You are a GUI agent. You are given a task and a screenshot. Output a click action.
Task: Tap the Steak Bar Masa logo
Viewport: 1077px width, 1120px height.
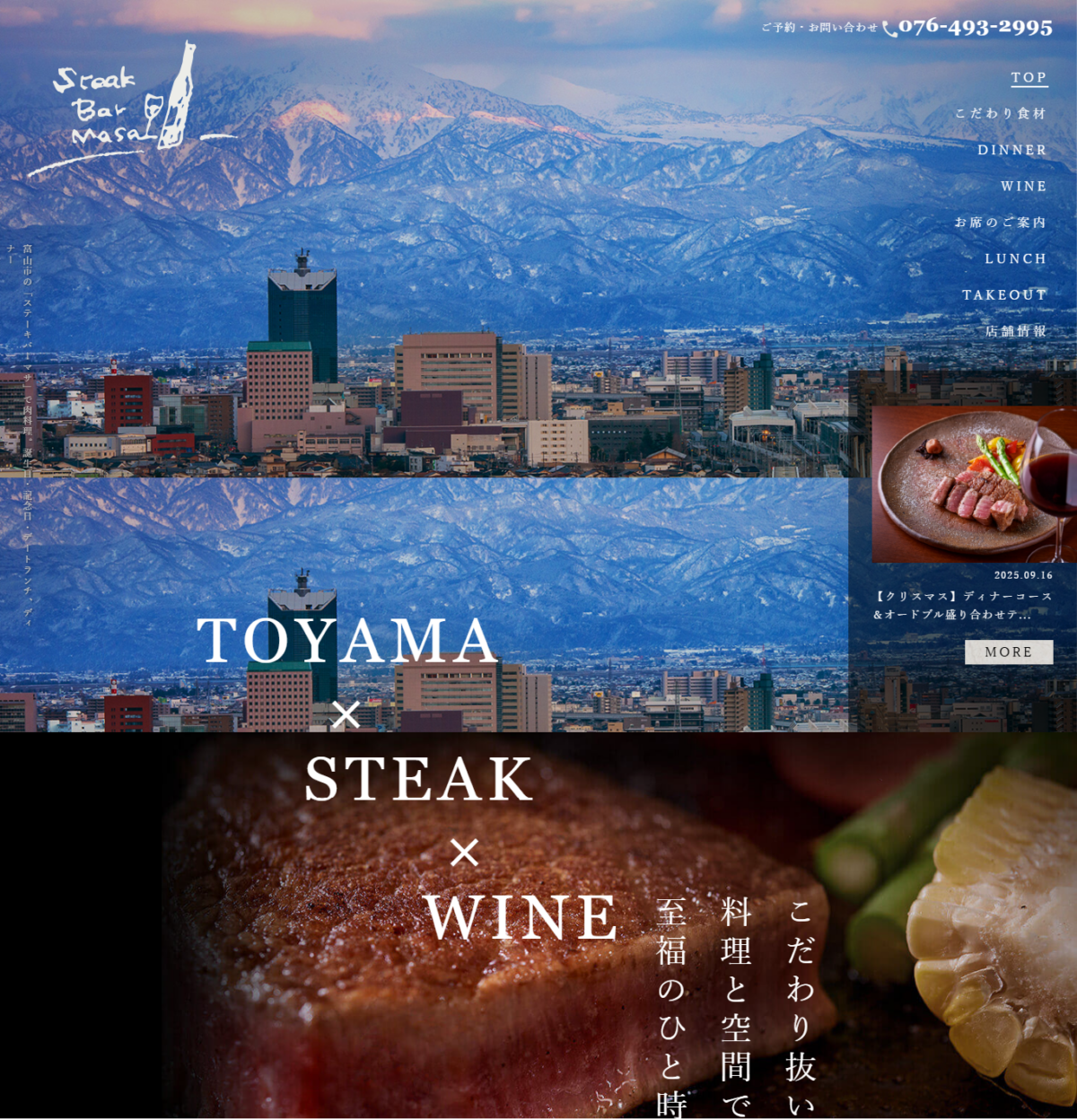coord(126,108)
